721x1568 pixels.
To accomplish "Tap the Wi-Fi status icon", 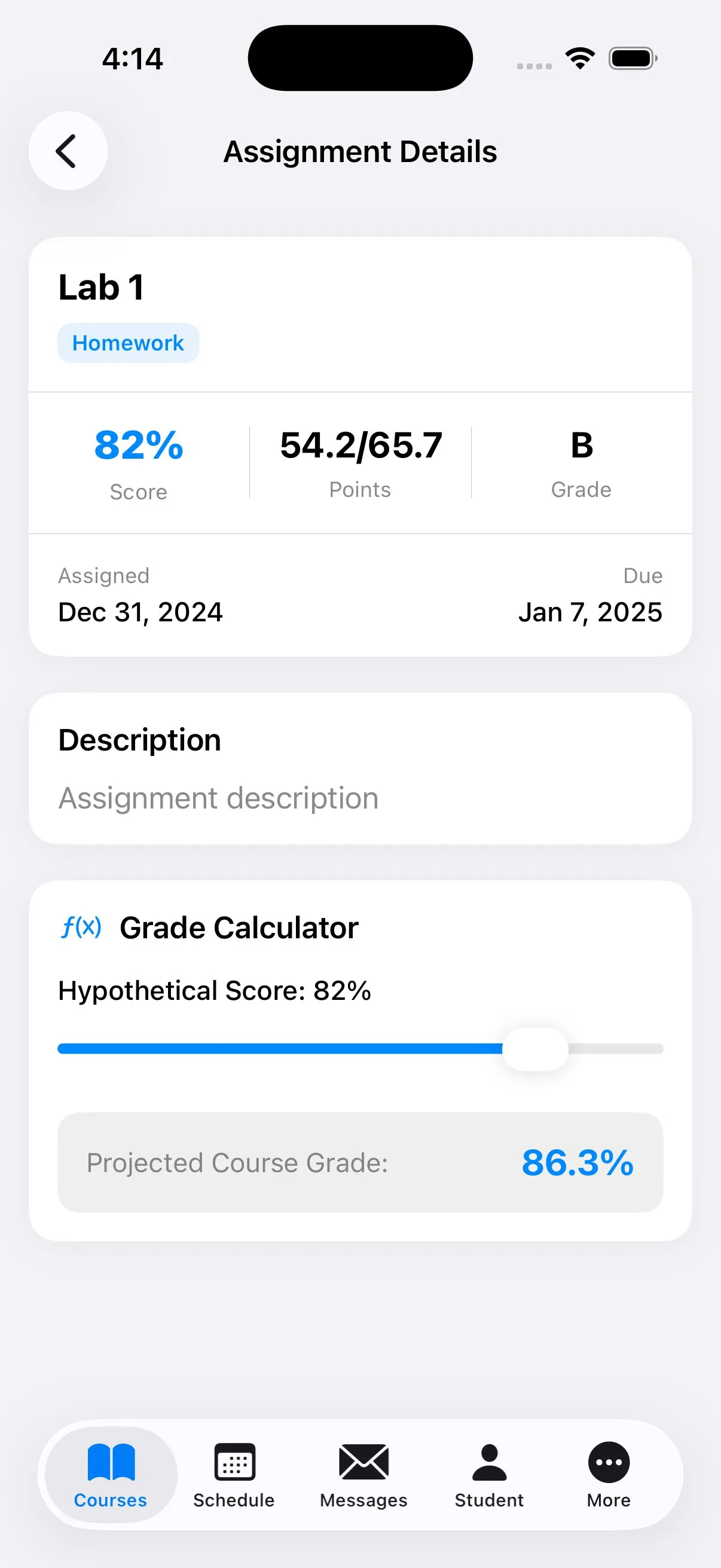I will click(x=579, y=57).
